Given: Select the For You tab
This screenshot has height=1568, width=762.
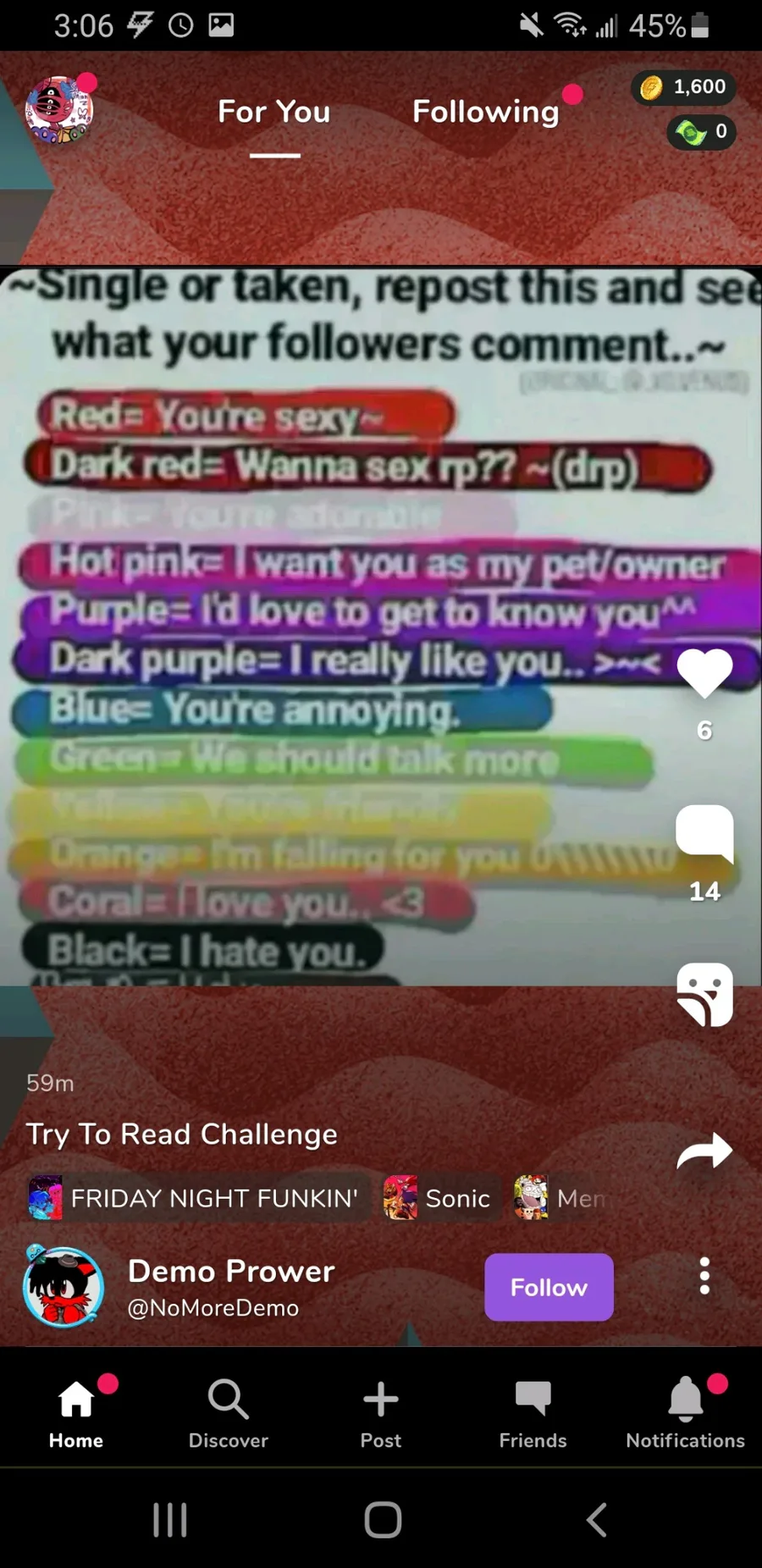Looking at the screenshot, I should [x=274, y=112].
